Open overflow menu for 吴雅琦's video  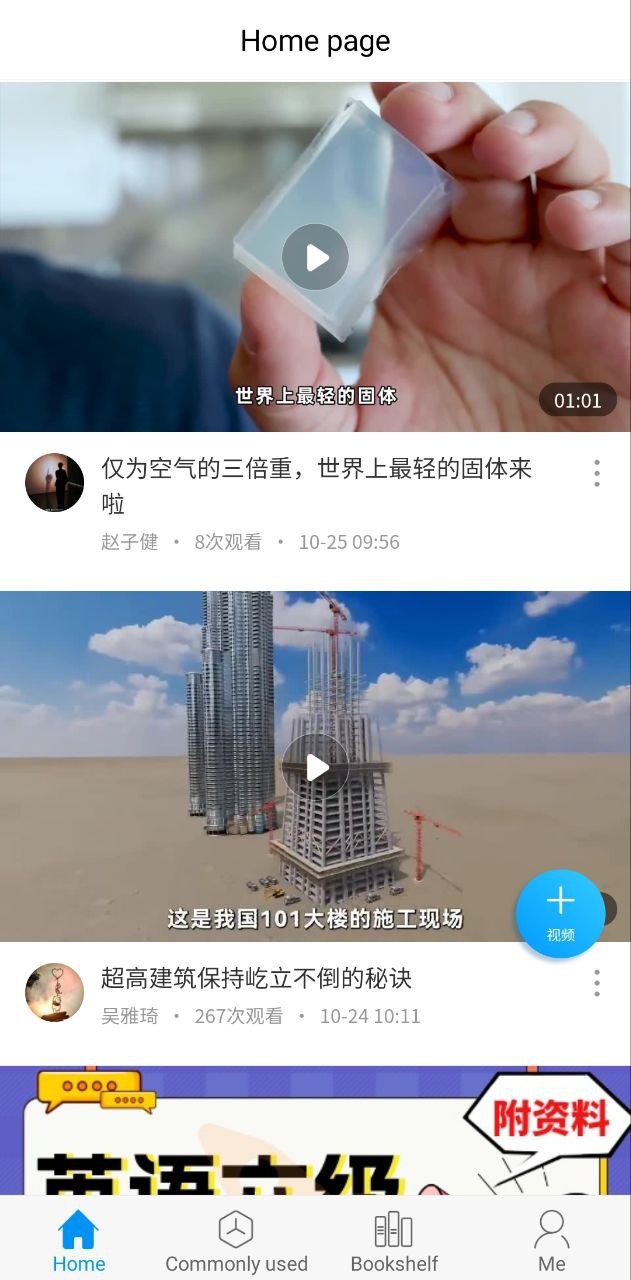click(x=597, y=983)
